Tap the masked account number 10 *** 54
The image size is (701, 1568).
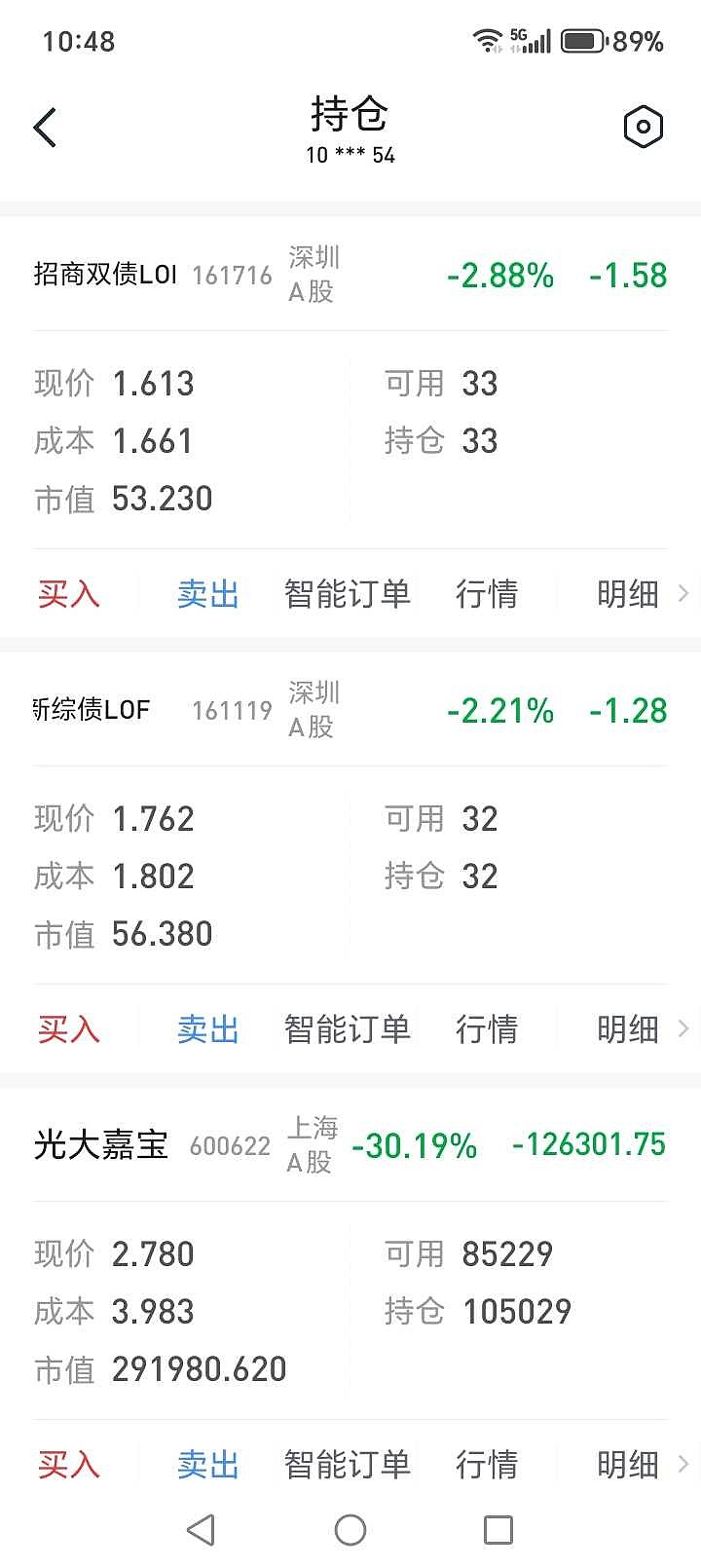click(x=349, y=154)
